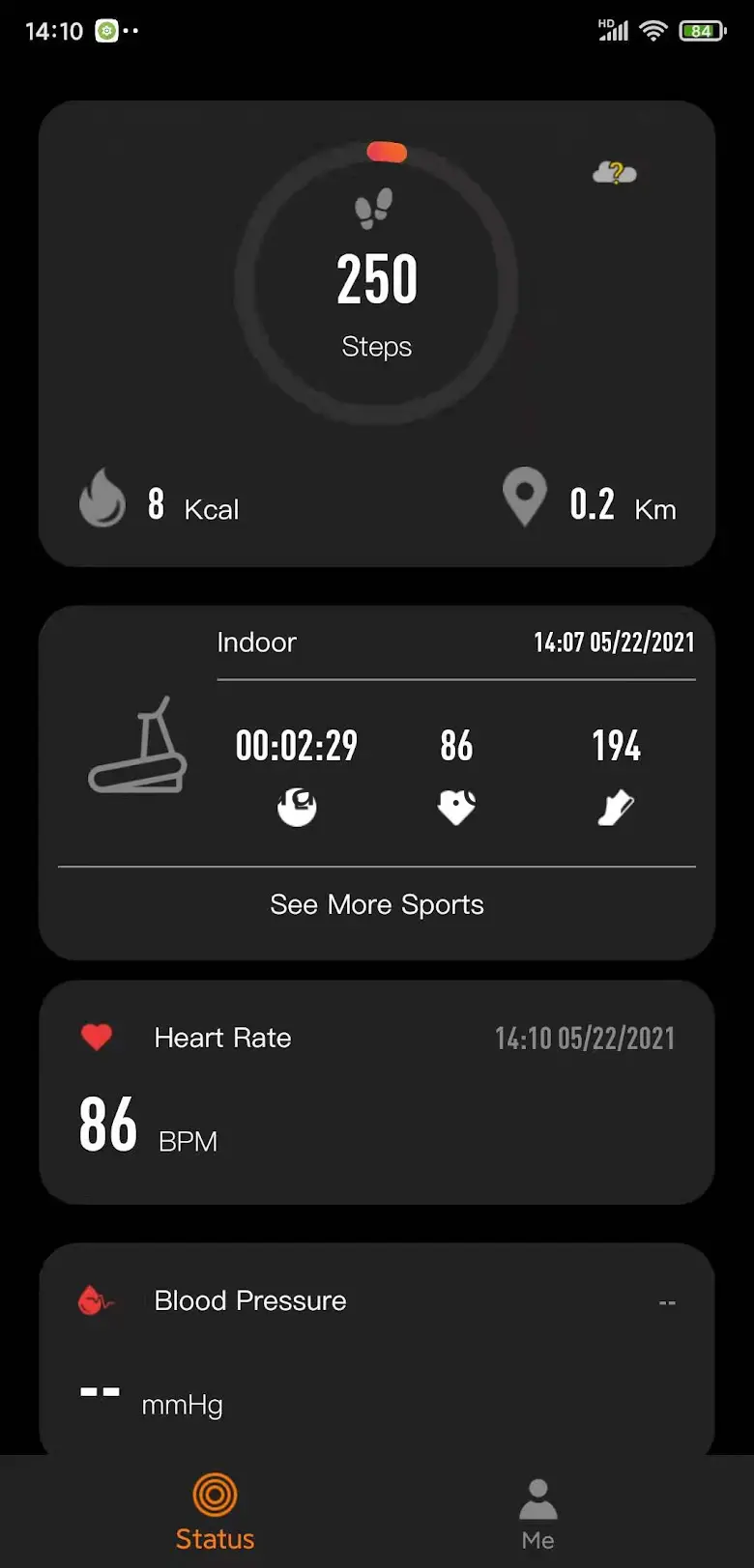Open the weather cloud icon

coord(615,173)
